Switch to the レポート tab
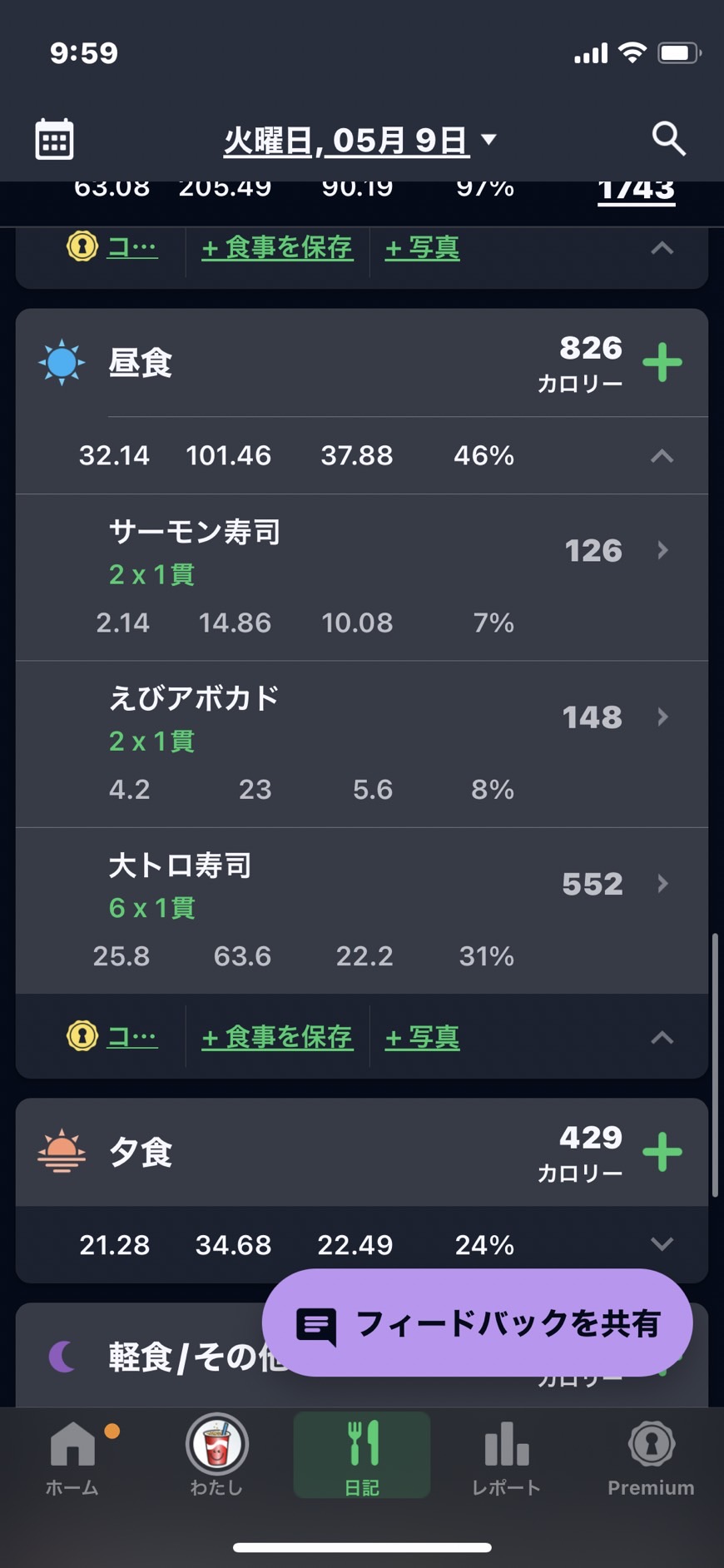 click(506, 1456)
